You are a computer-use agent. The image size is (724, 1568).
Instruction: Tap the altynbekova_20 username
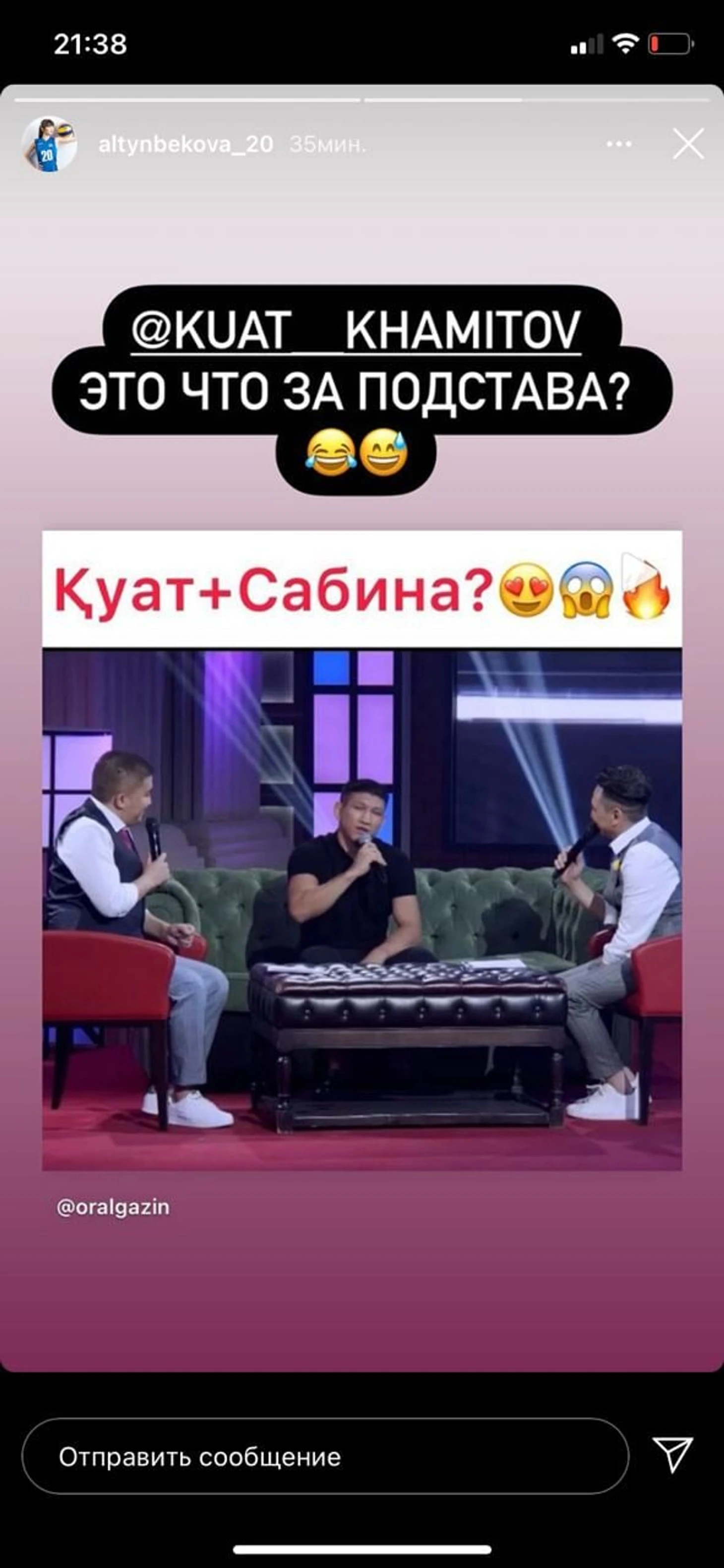[186, 145]
